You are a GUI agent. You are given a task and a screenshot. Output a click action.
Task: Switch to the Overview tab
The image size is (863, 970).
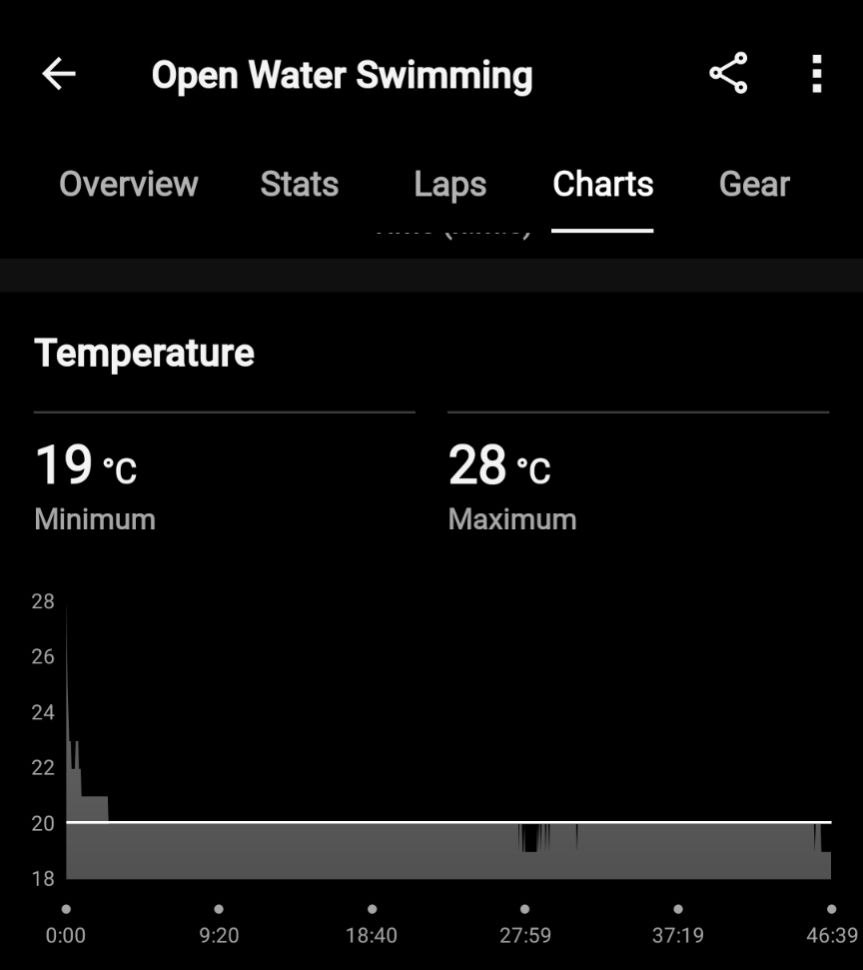[x=128, y=184]
